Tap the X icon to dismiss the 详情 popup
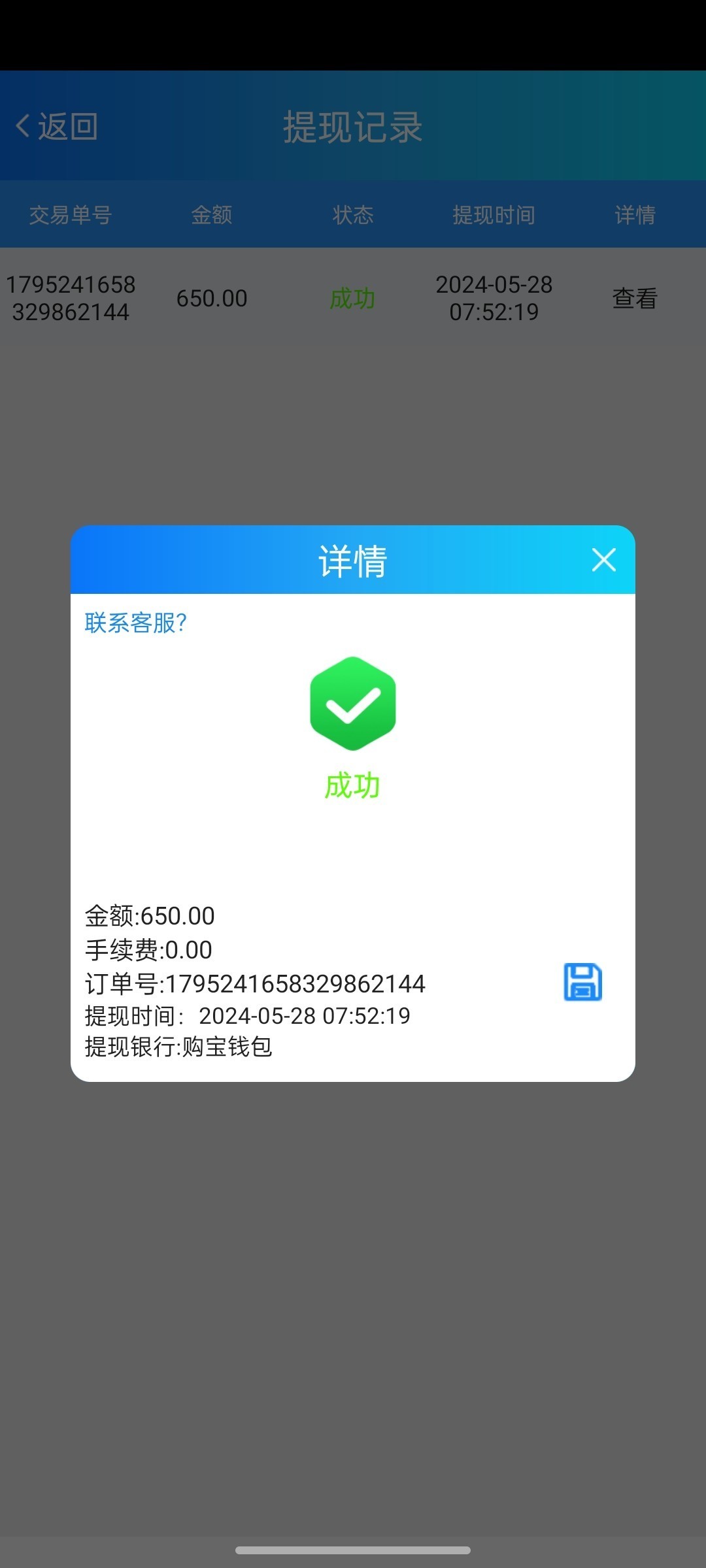This screenshot has width=706, height=1568. 603,560
